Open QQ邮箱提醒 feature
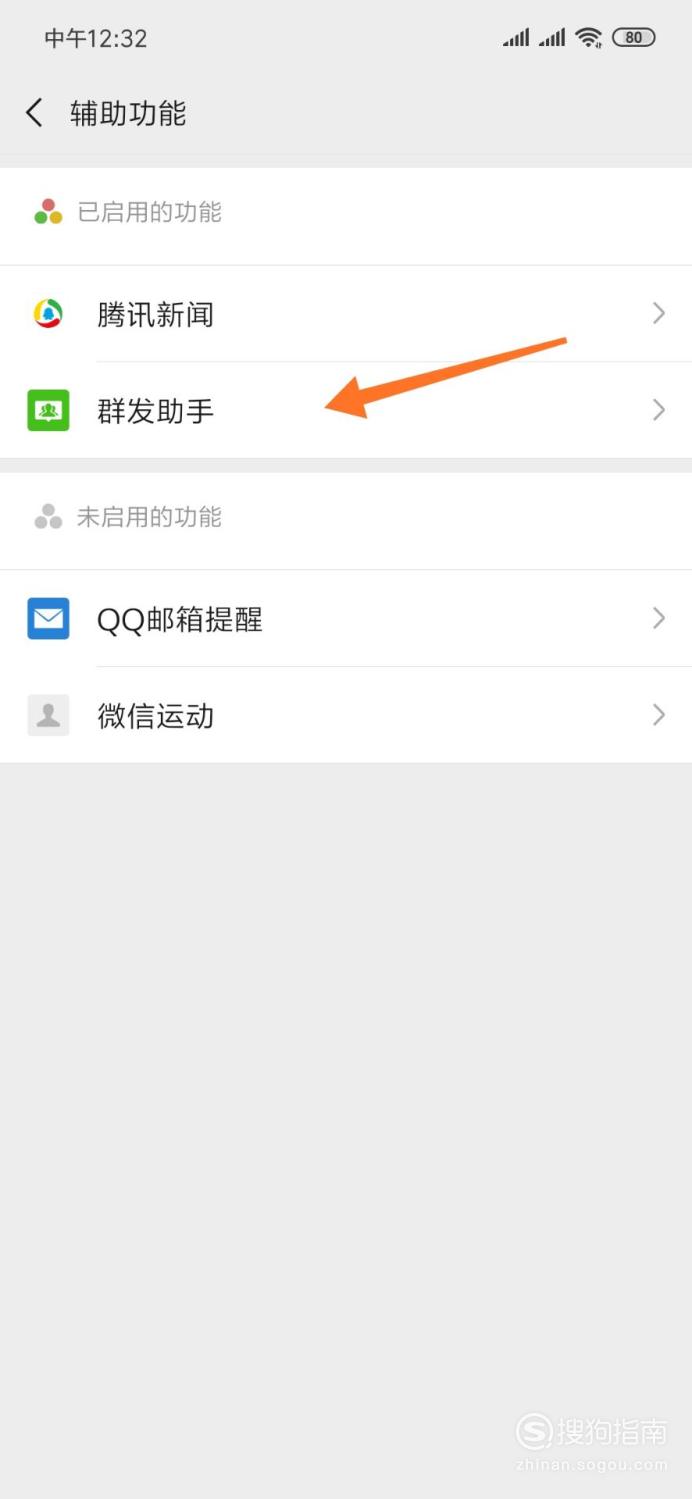 coord(346,619)
